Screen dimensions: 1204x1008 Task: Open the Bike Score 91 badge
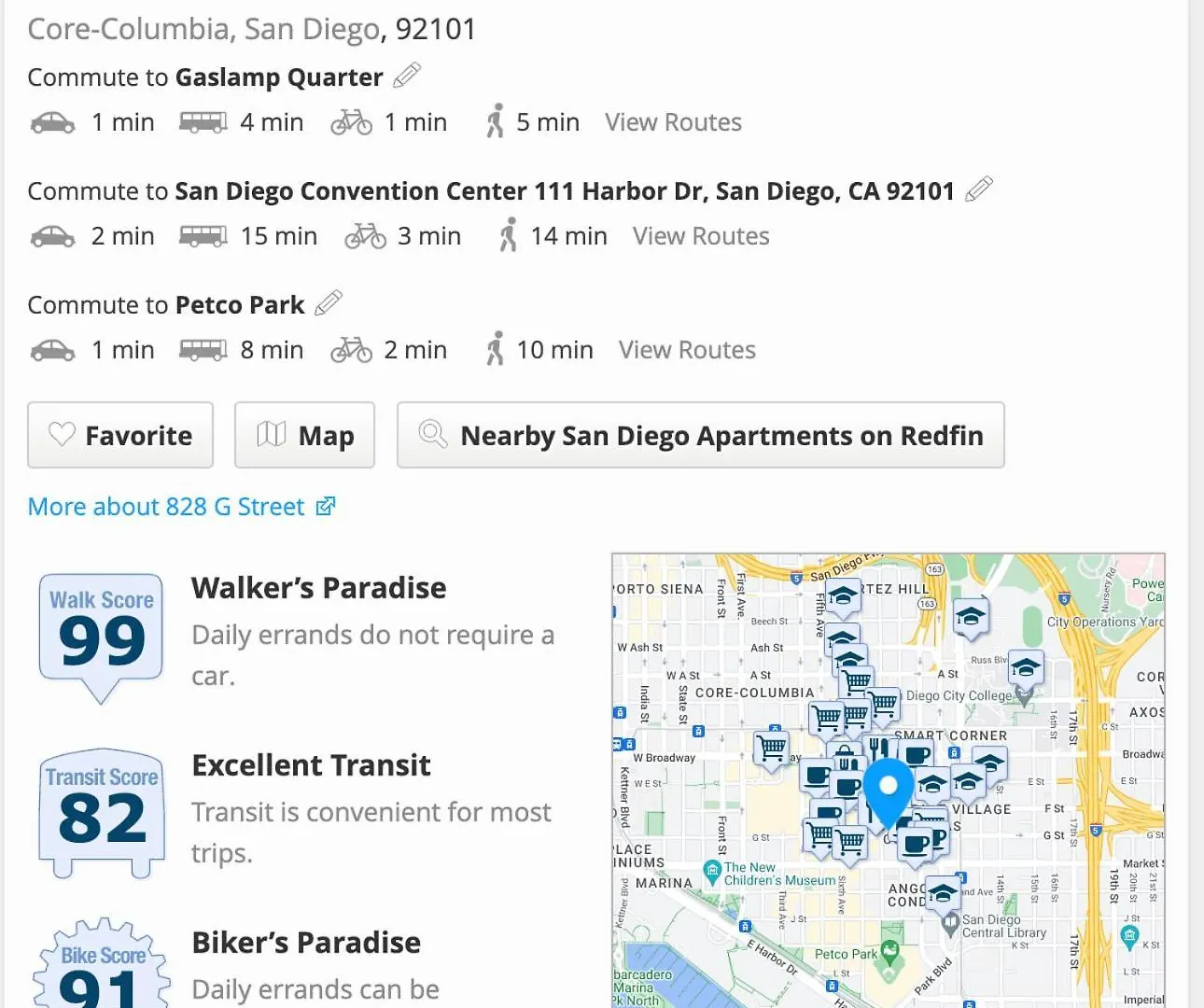[101, 966]
